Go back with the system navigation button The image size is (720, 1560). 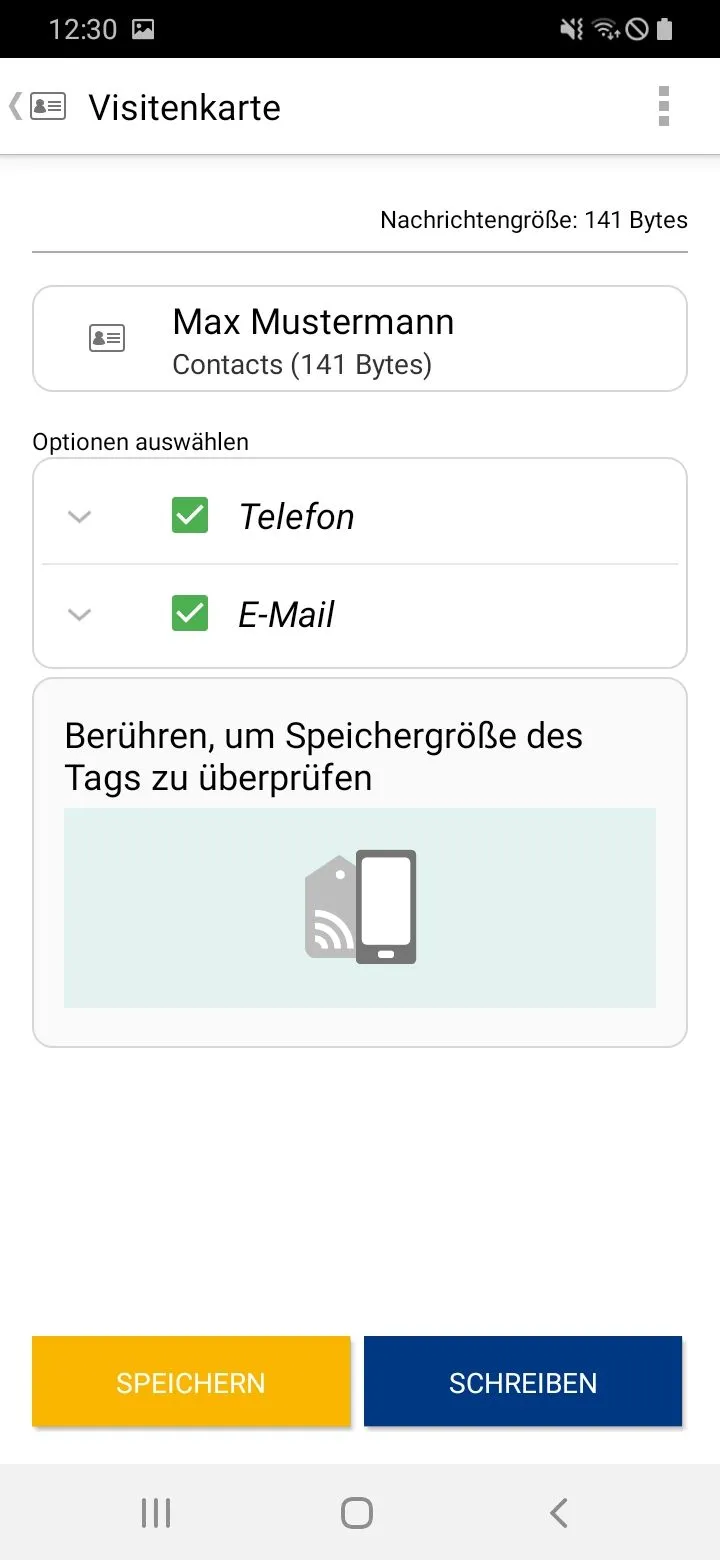click(x=559, y=1513)
